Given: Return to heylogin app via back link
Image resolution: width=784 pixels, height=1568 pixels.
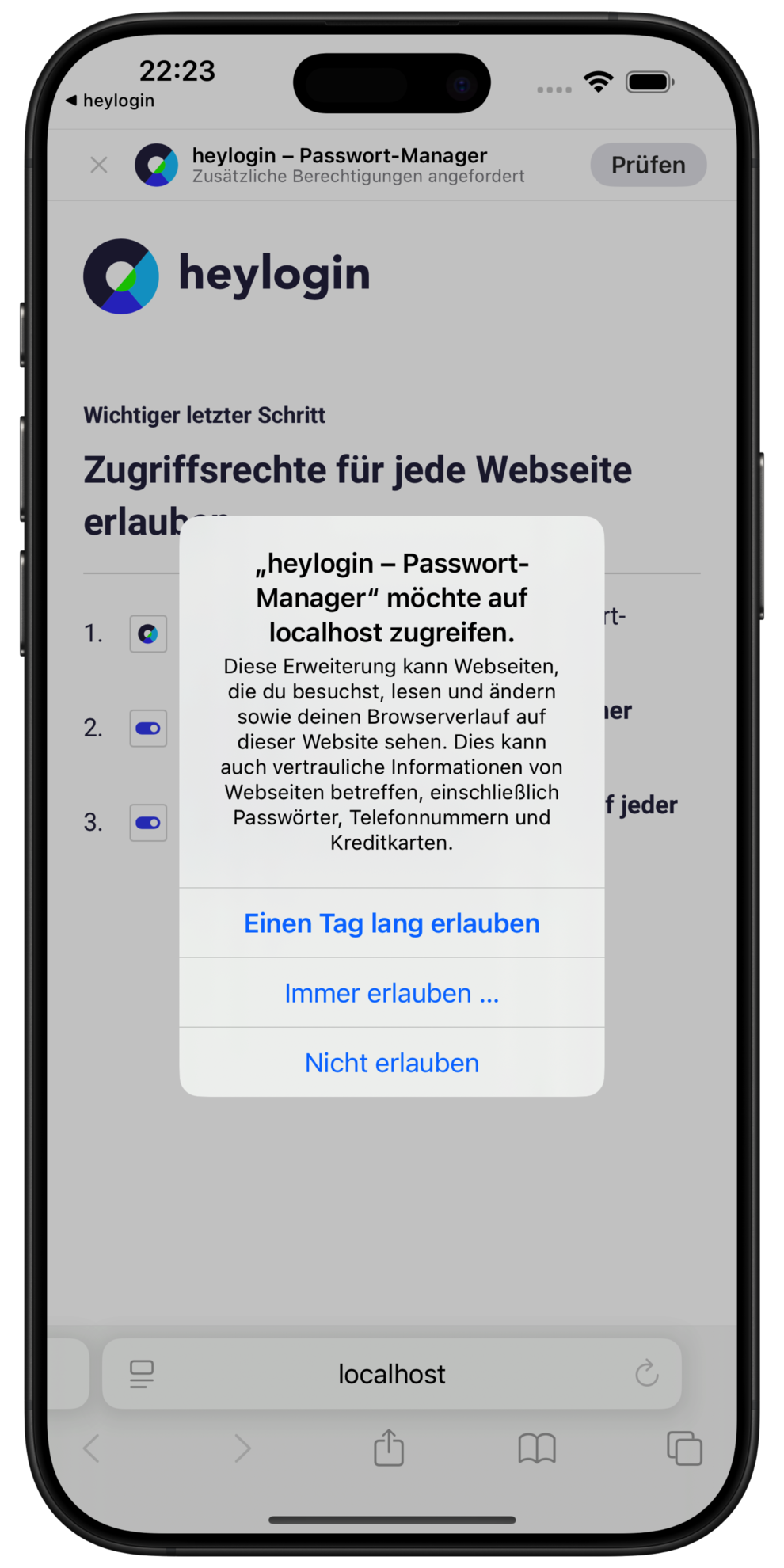Looking at the screenshot, I should (111, 101).
